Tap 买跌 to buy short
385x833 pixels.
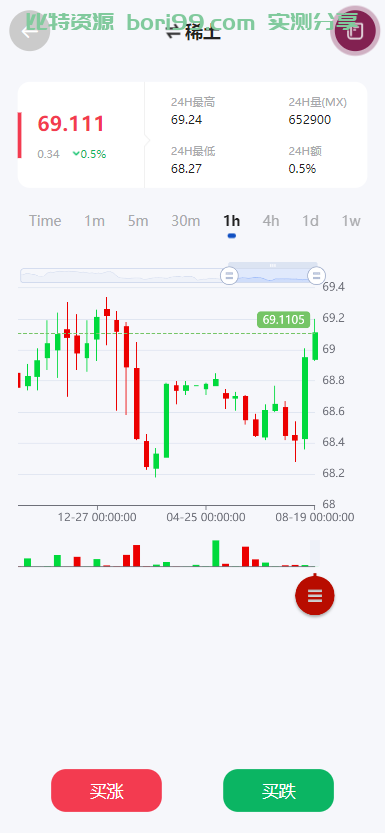(x=278, y=790)
